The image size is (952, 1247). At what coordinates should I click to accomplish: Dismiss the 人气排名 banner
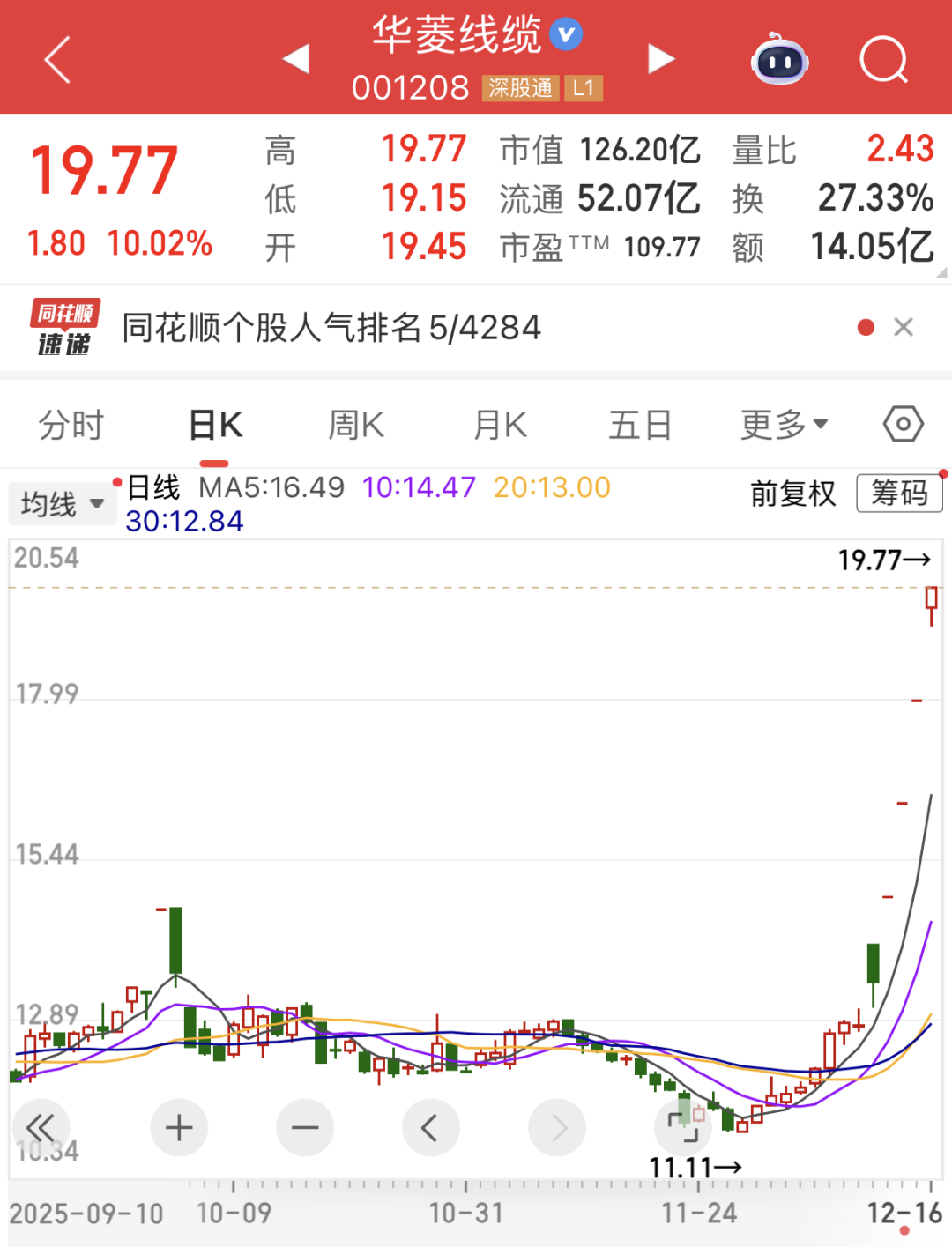[x=904, y=328]
